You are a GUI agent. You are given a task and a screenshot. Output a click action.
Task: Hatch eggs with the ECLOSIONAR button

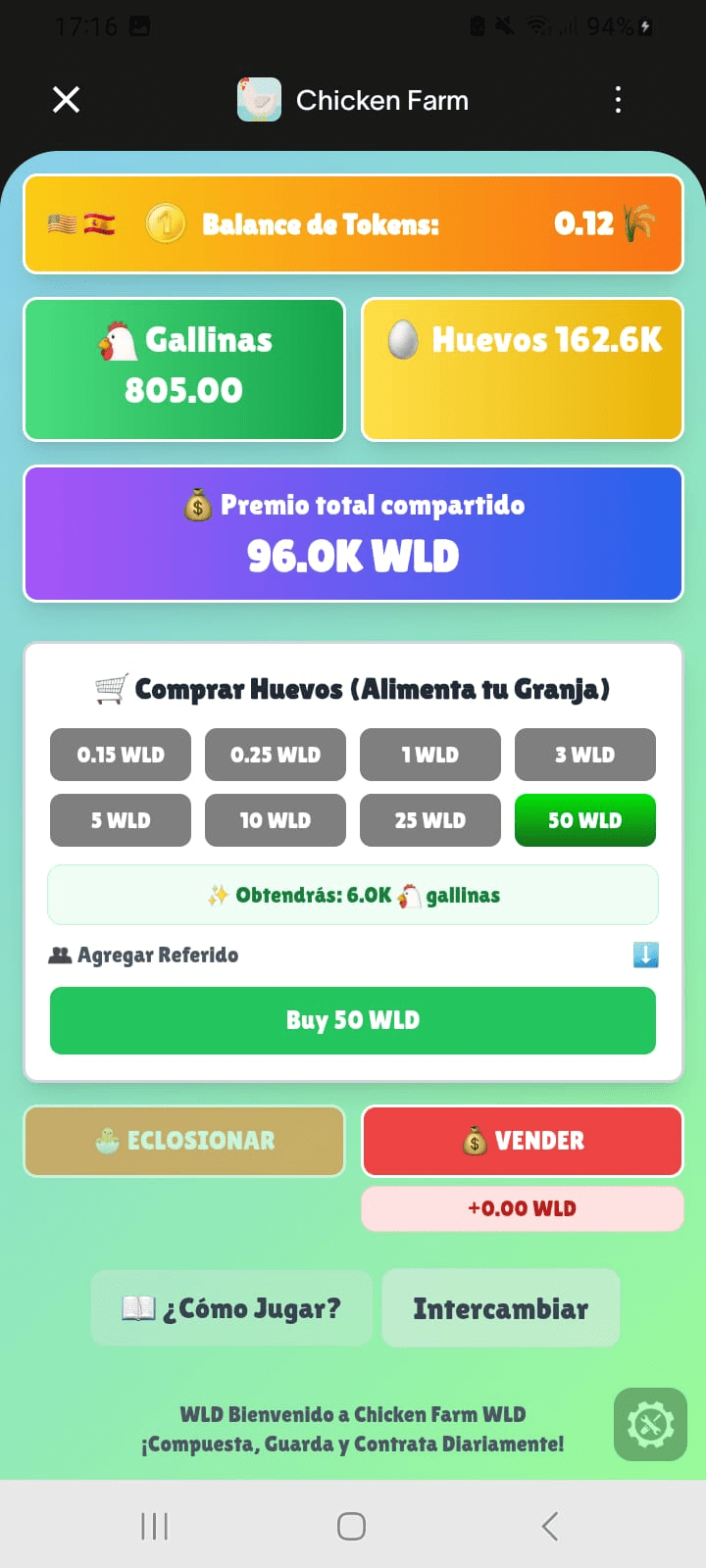pyautogui.click(x=184, y=1141)
